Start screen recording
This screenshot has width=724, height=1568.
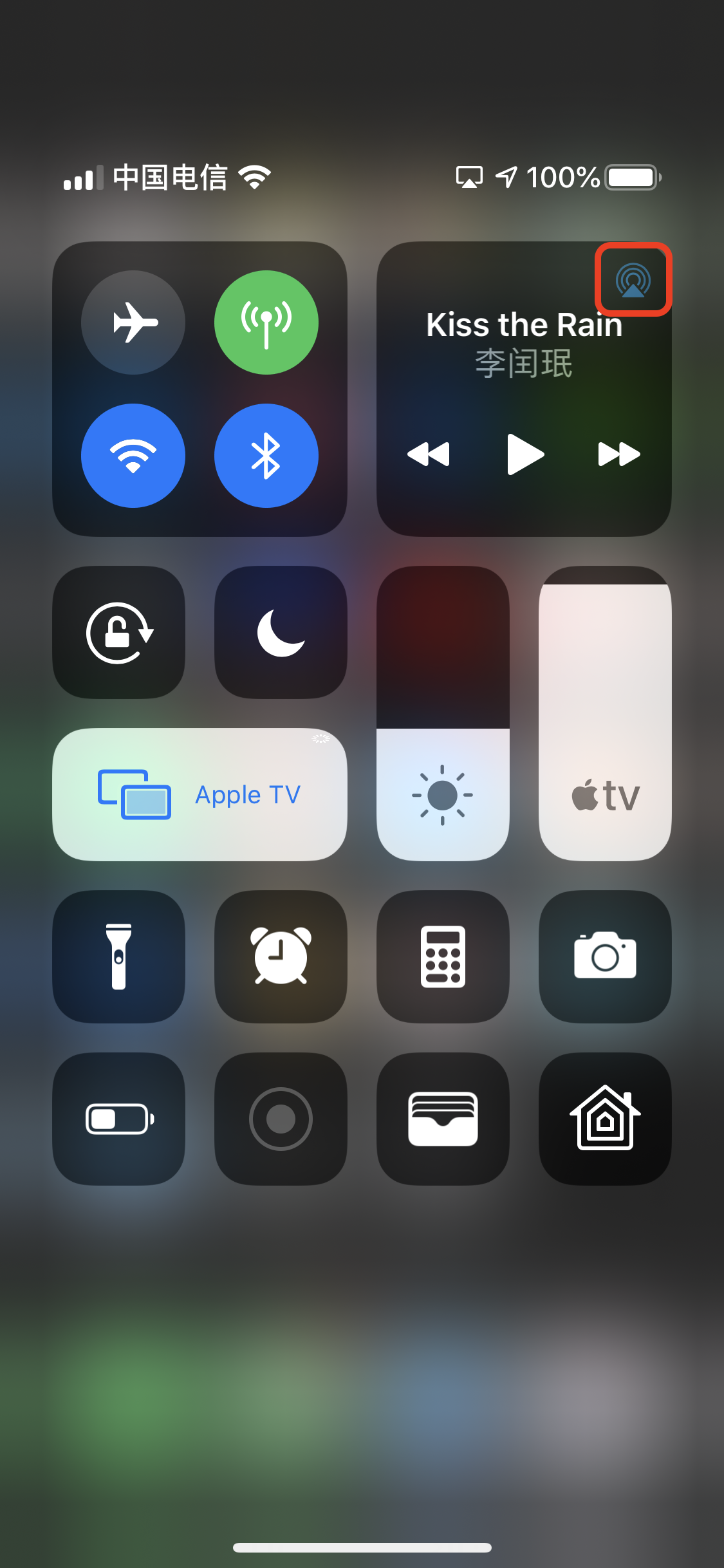coord(281,1119)
